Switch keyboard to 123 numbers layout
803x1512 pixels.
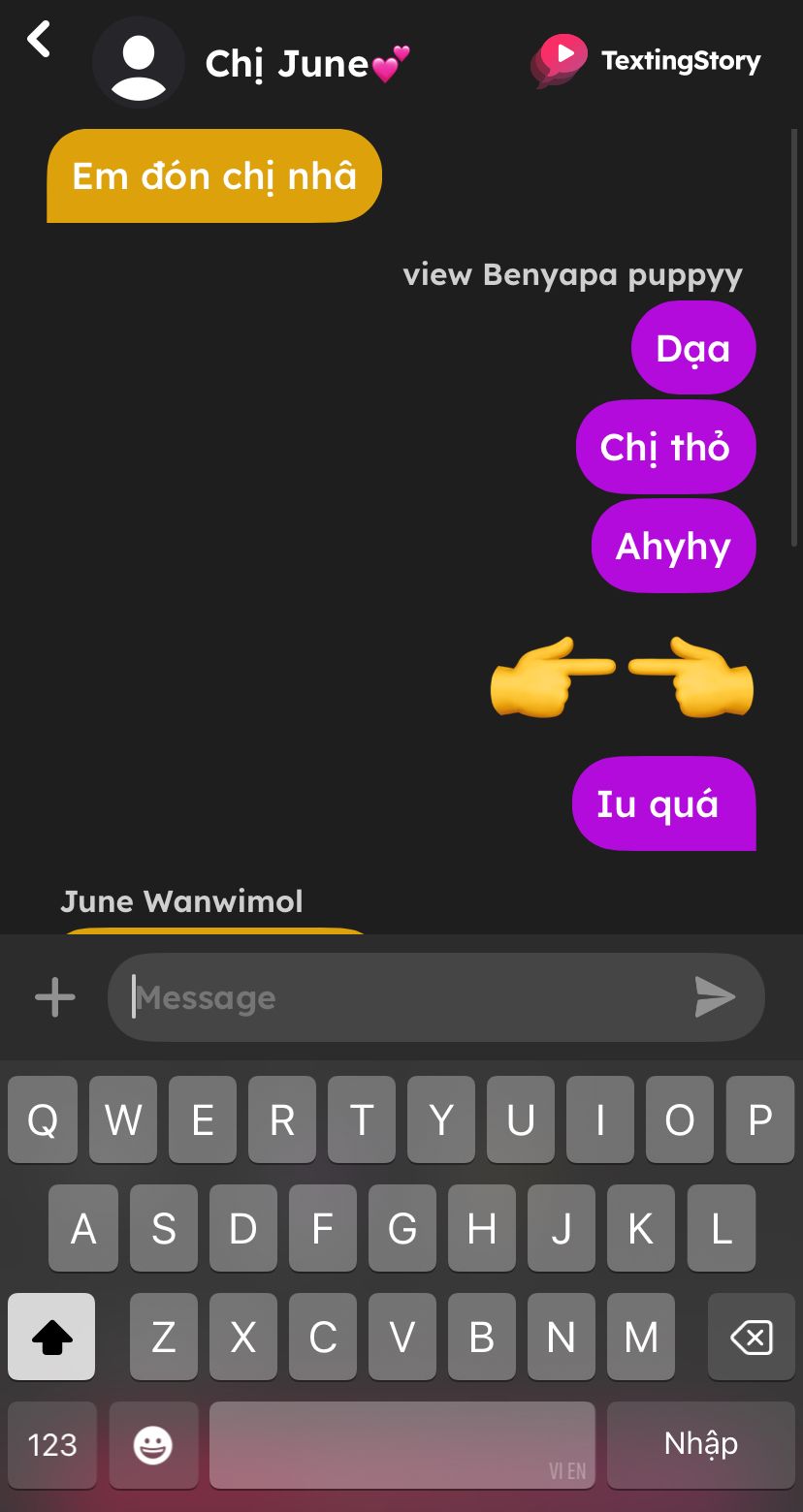click(x=52, y=1445)
